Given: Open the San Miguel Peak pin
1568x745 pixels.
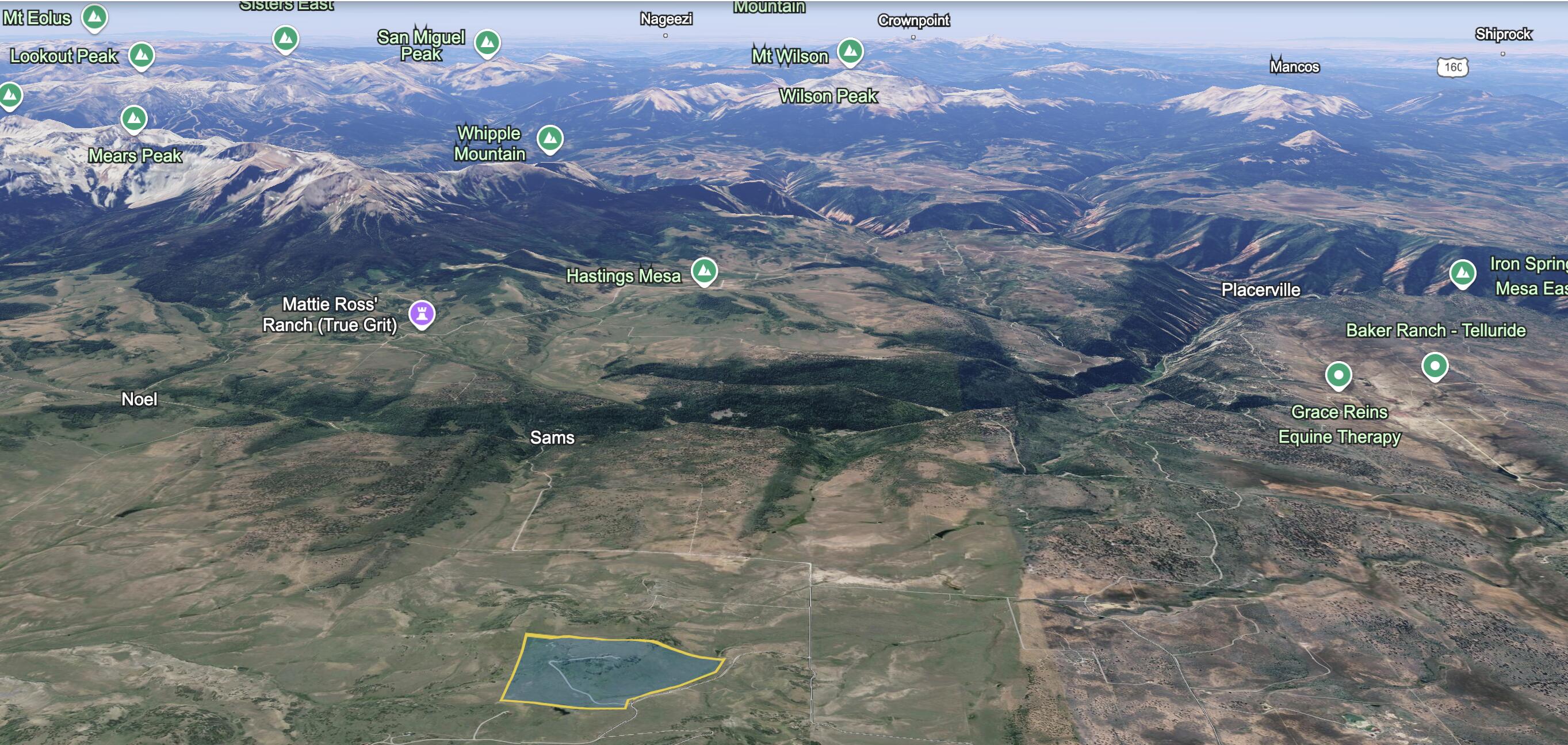Looking at the screenshot, I should 487,43.
